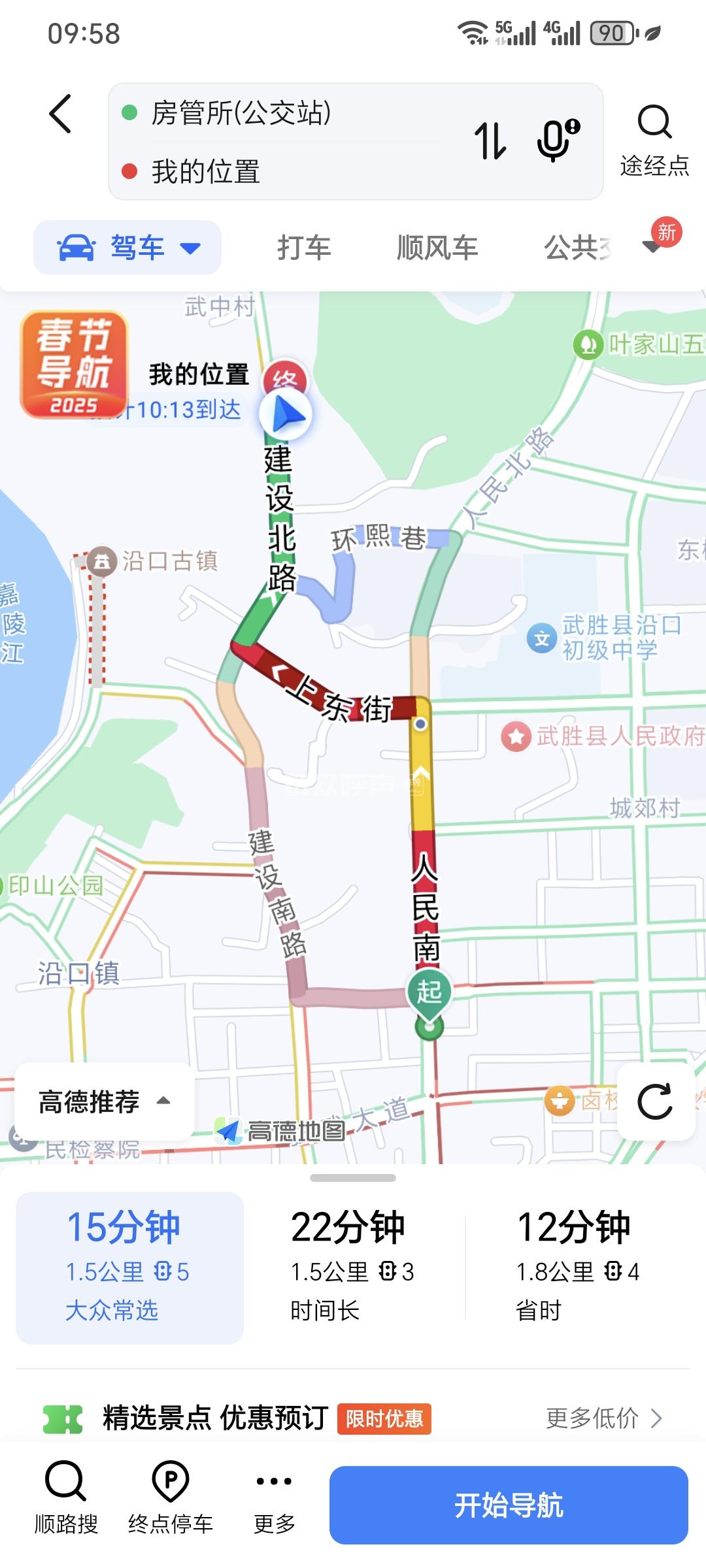Swap start and destination points

(490, 140)
